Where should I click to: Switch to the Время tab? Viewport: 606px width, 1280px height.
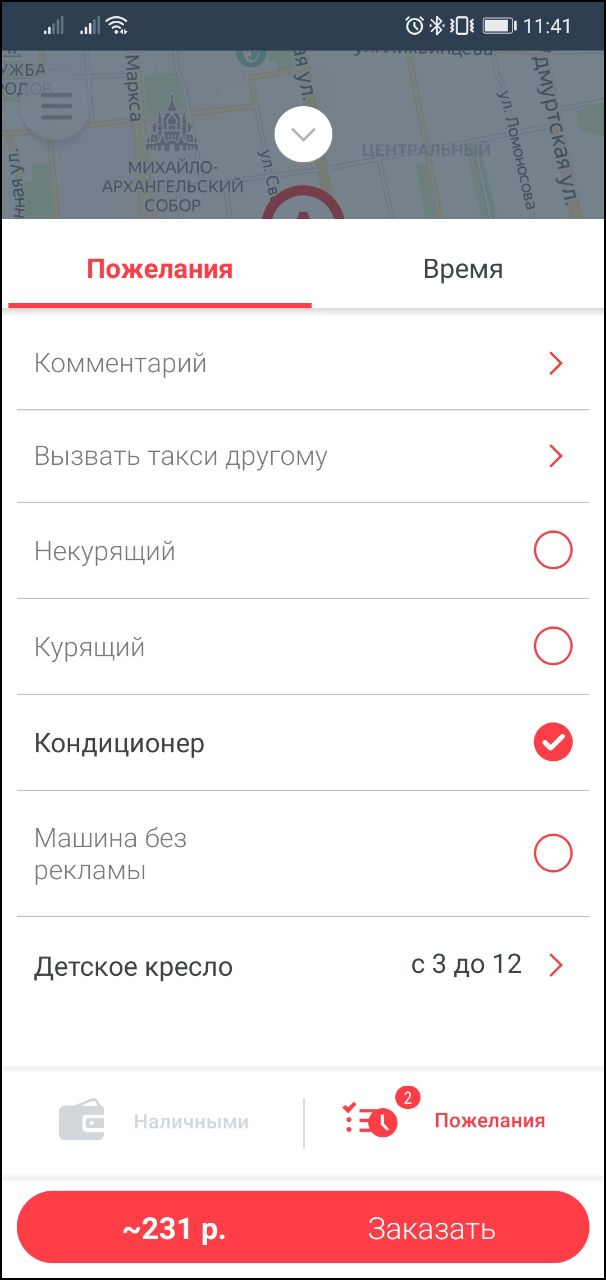click(462, 269)
